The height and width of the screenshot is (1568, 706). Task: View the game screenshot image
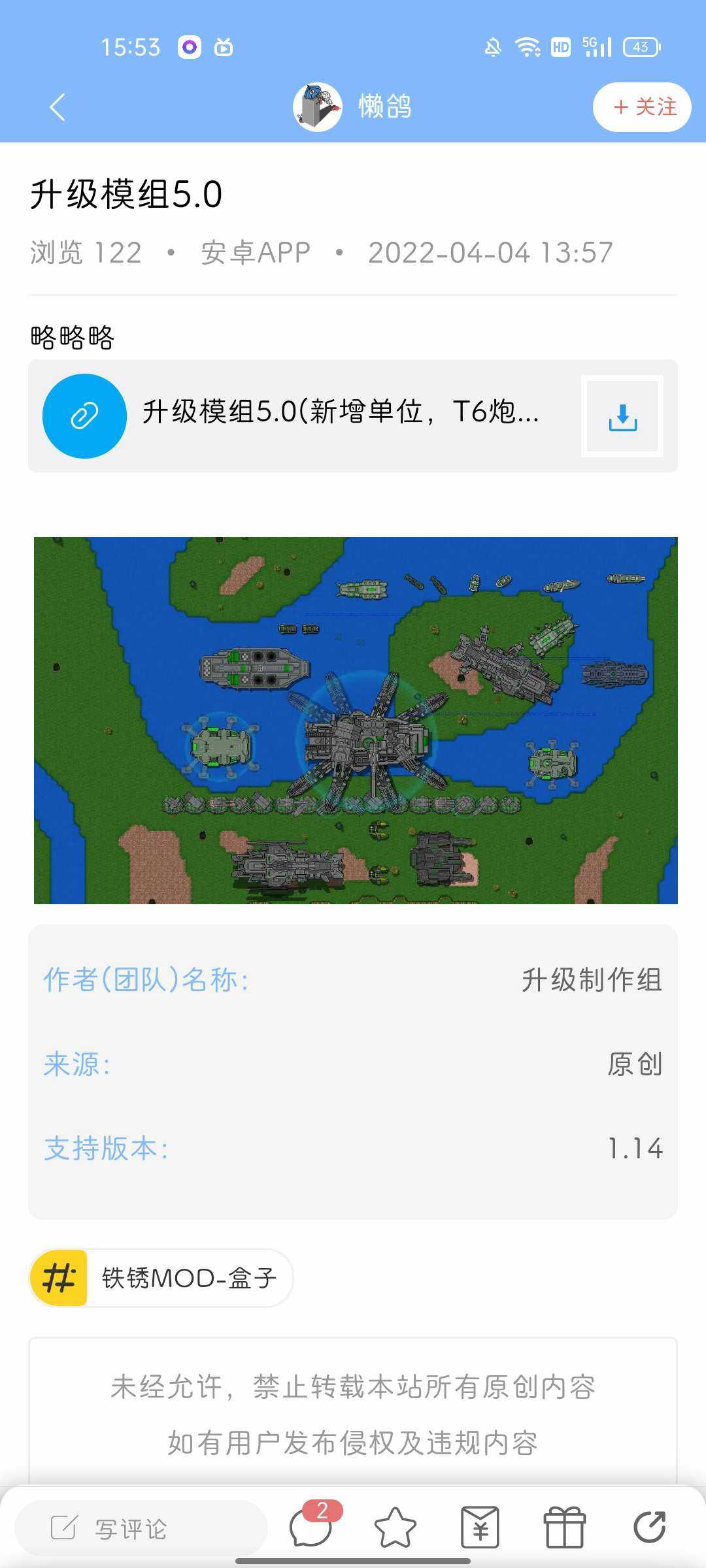(x=356, y=720)
